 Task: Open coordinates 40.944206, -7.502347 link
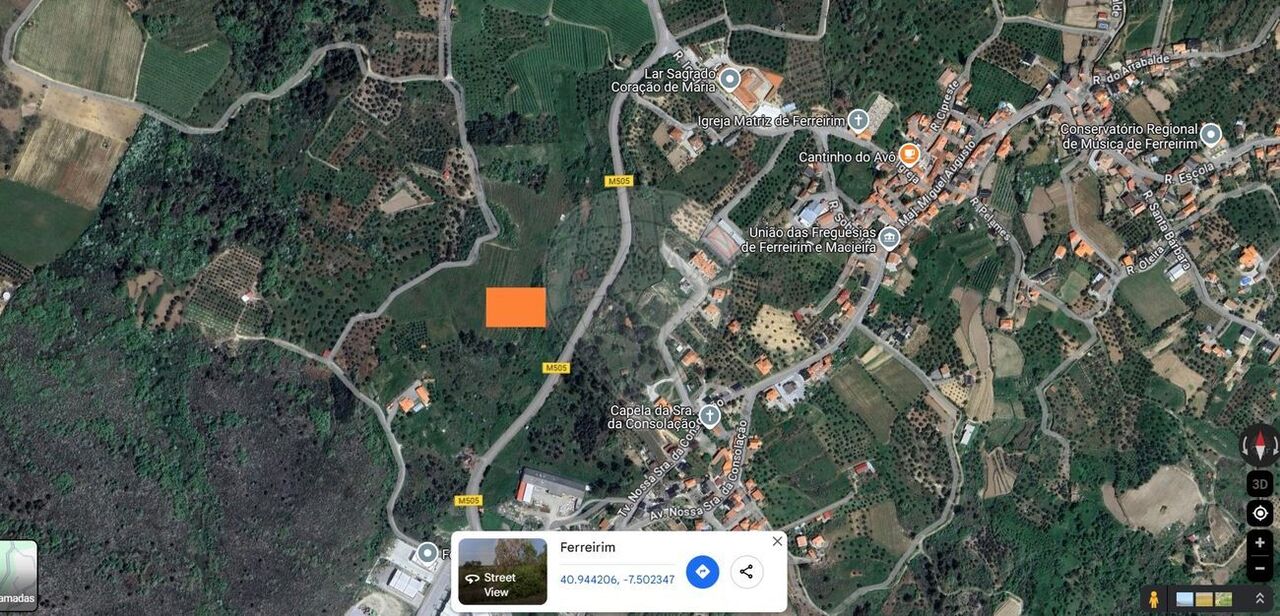pyautogui.click(x=617, y=579)
